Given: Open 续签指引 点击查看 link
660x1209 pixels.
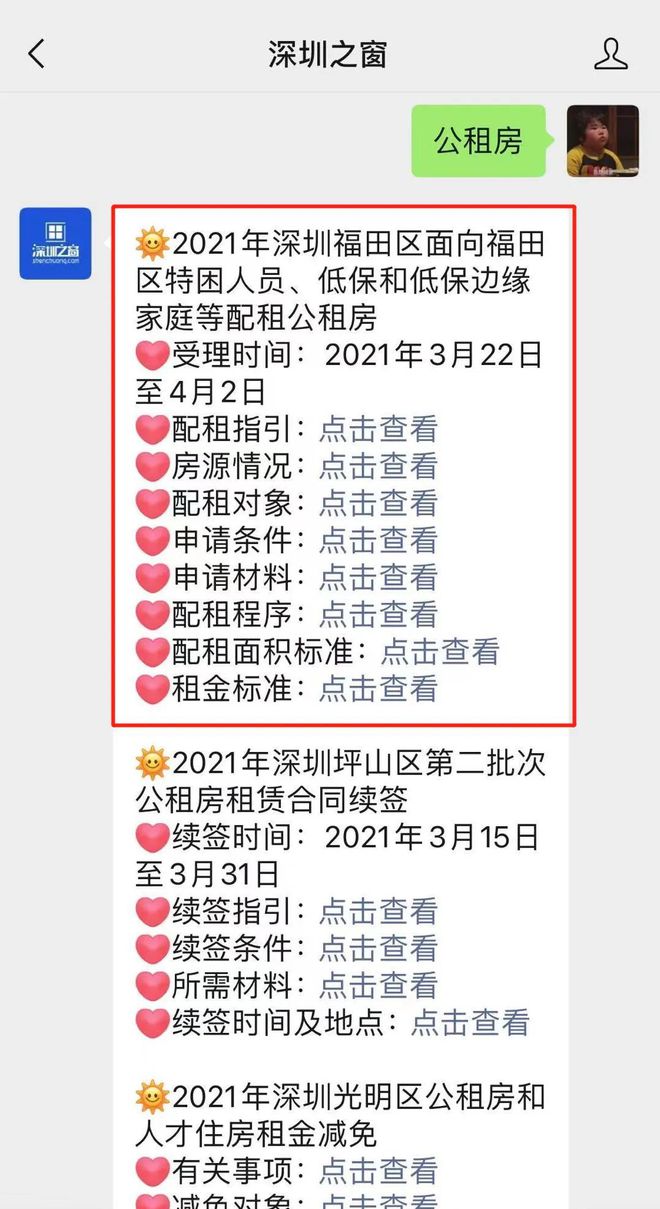Looking at the screenshot, I should point(378,911).
